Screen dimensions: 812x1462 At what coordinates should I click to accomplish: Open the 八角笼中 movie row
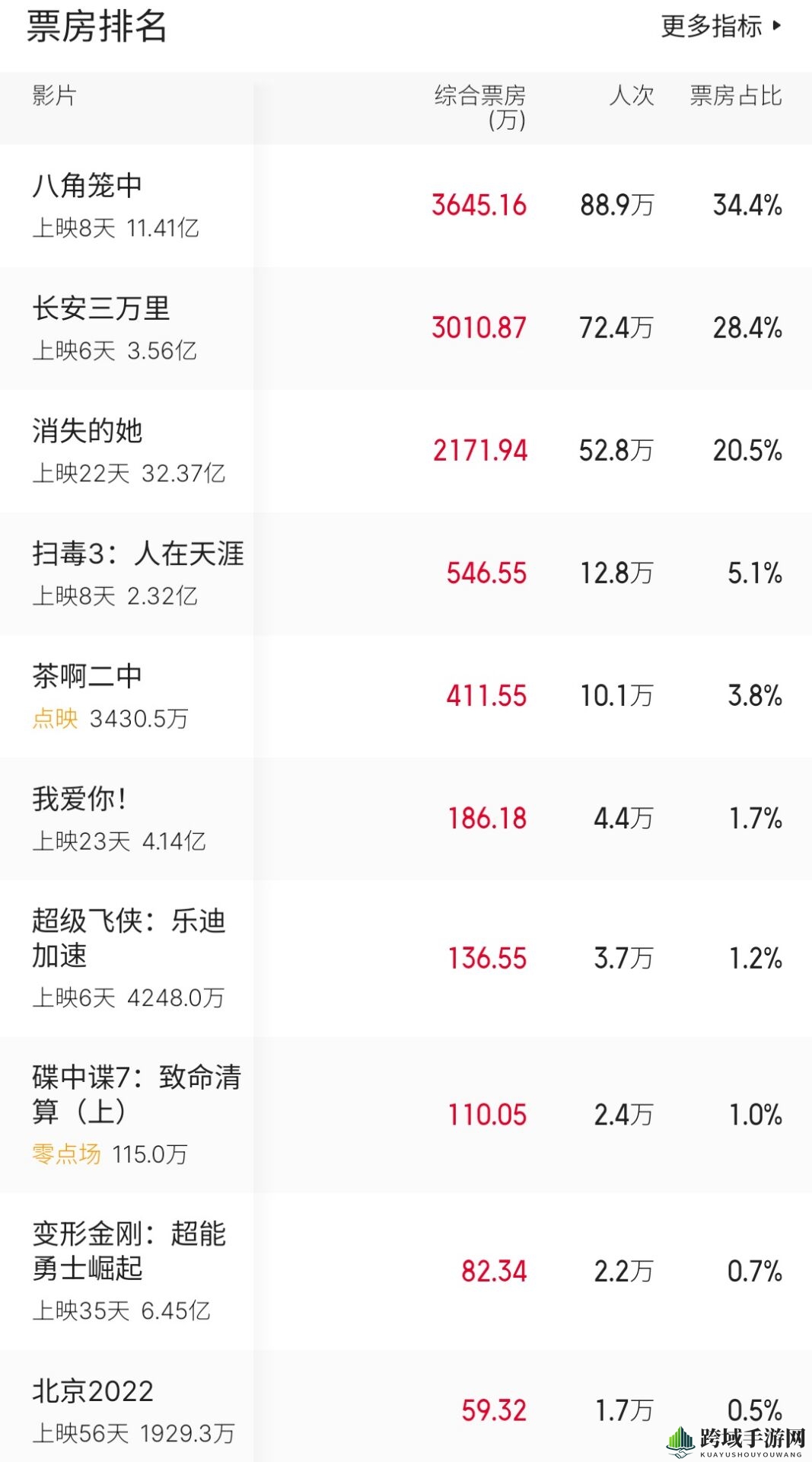(406, 206)
